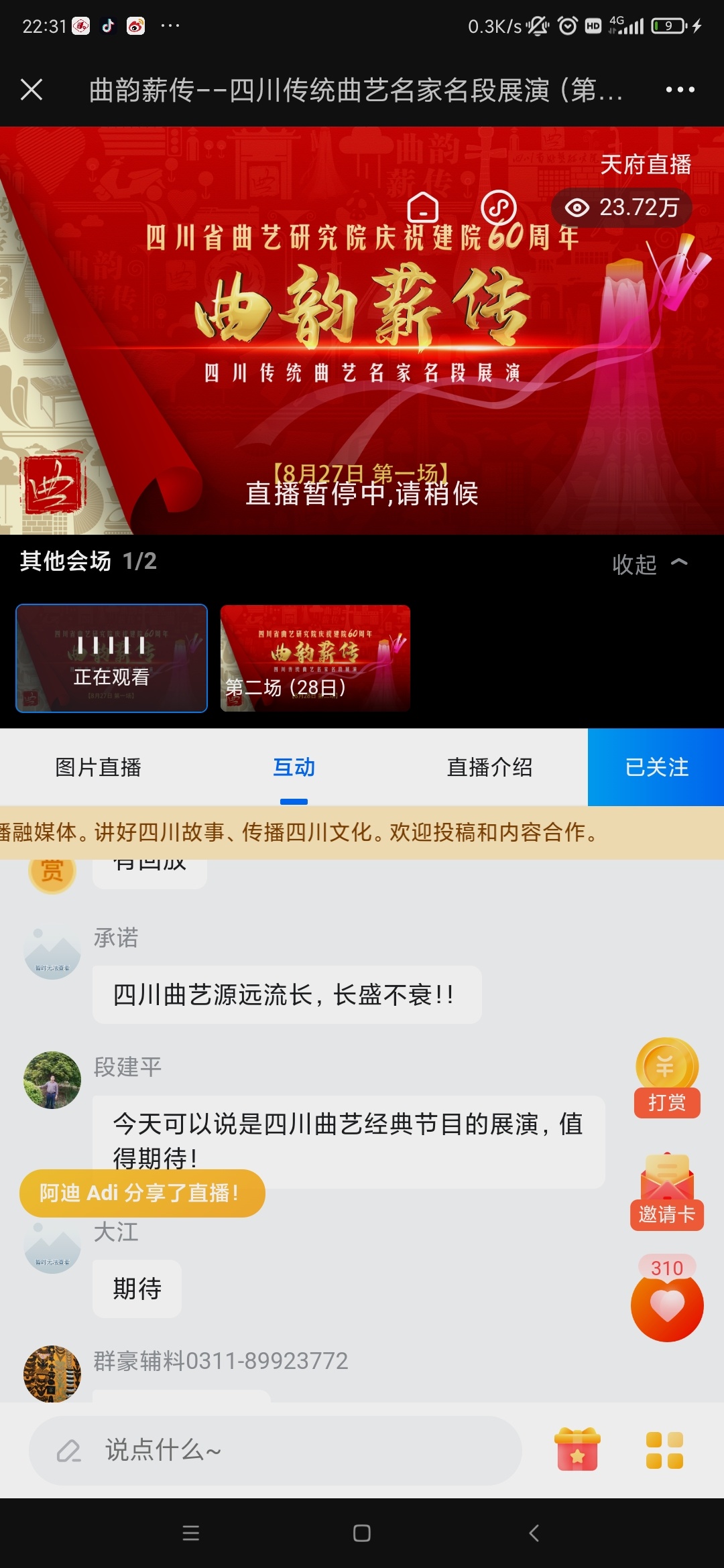Viewport: 724px width, 1568px height.
Task: Open 段建平's profile avatar
Action: pyautogui.click(x=52, y=1080)
